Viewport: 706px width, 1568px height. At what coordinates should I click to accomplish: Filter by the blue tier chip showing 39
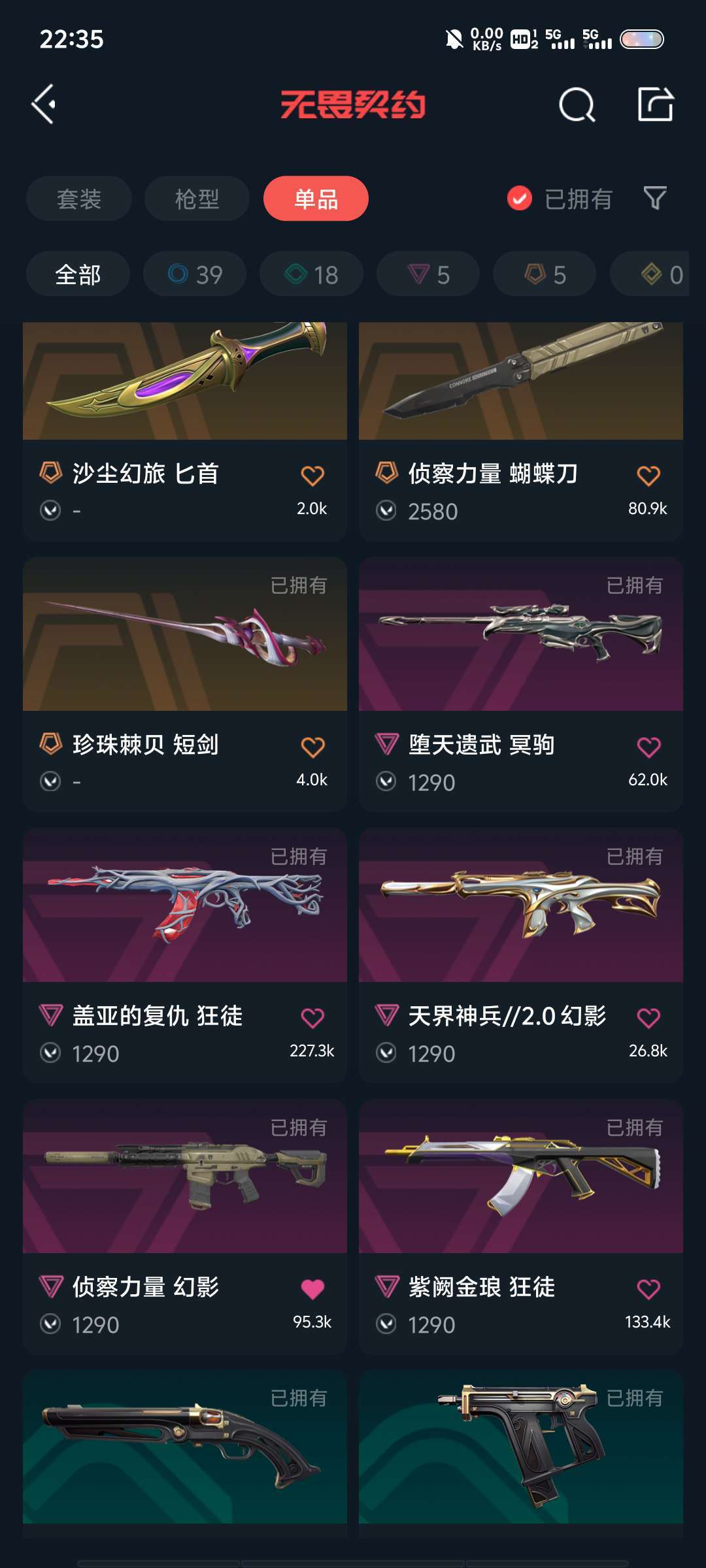point(195,274)
